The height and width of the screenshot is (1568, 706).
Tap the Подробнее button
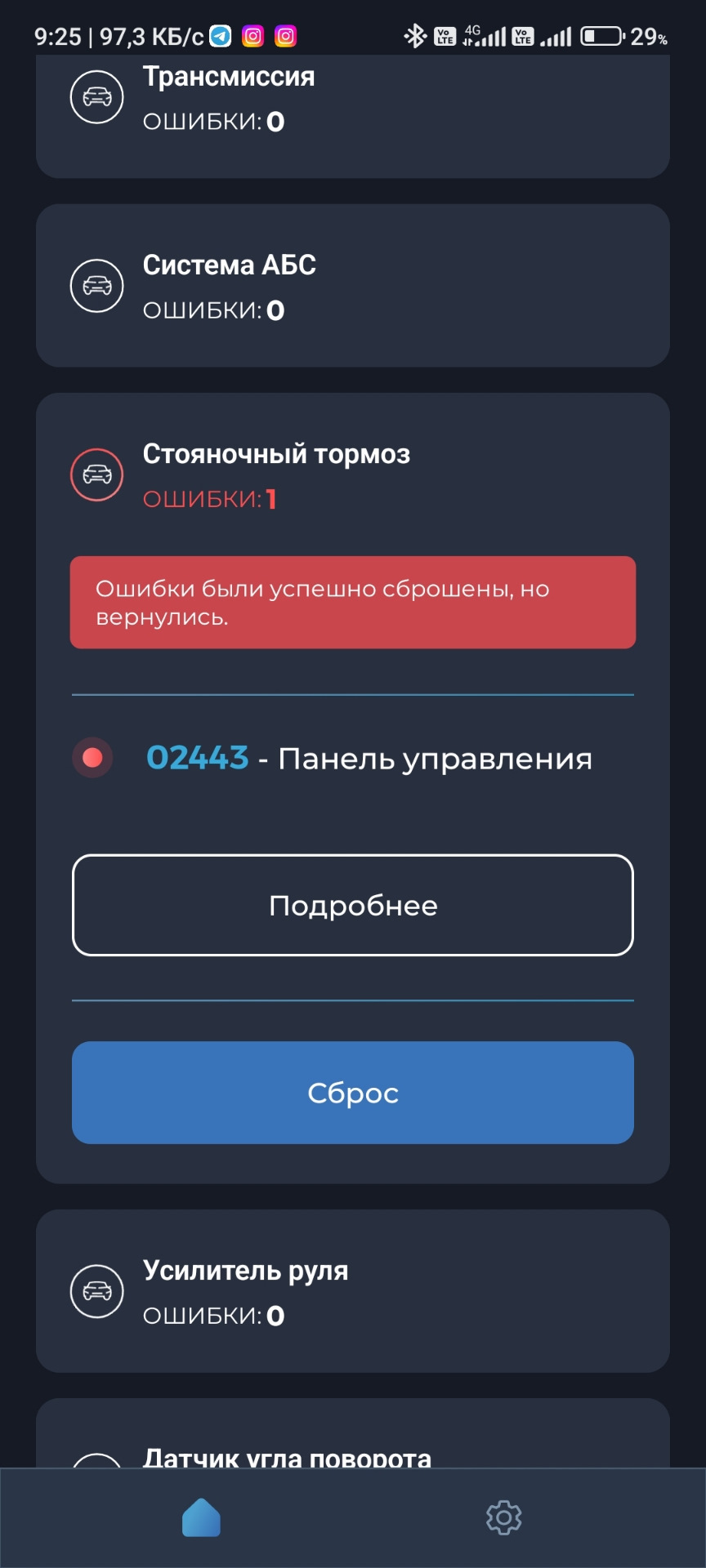[353, 905]
